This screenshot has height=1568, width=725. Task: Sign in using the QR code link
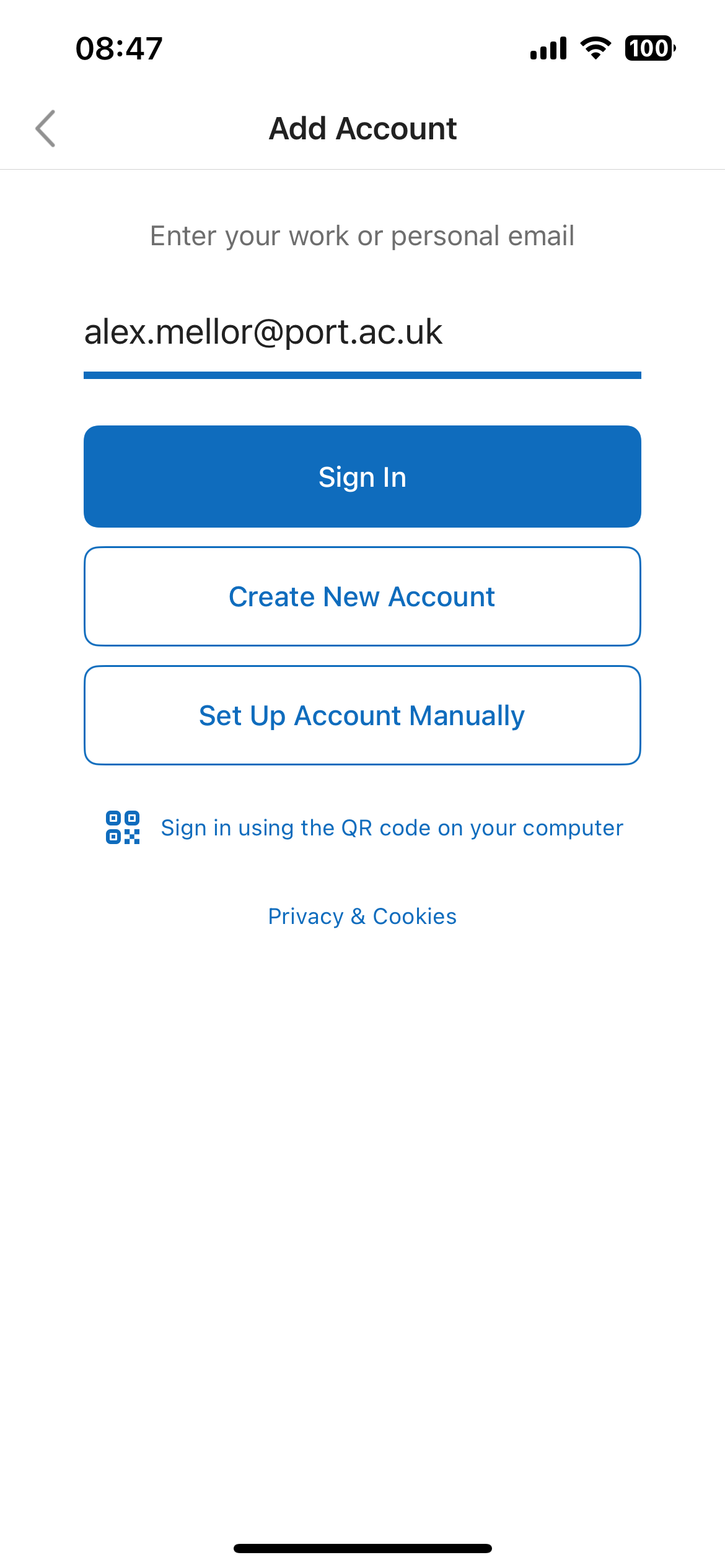click(x=364, y=828)
